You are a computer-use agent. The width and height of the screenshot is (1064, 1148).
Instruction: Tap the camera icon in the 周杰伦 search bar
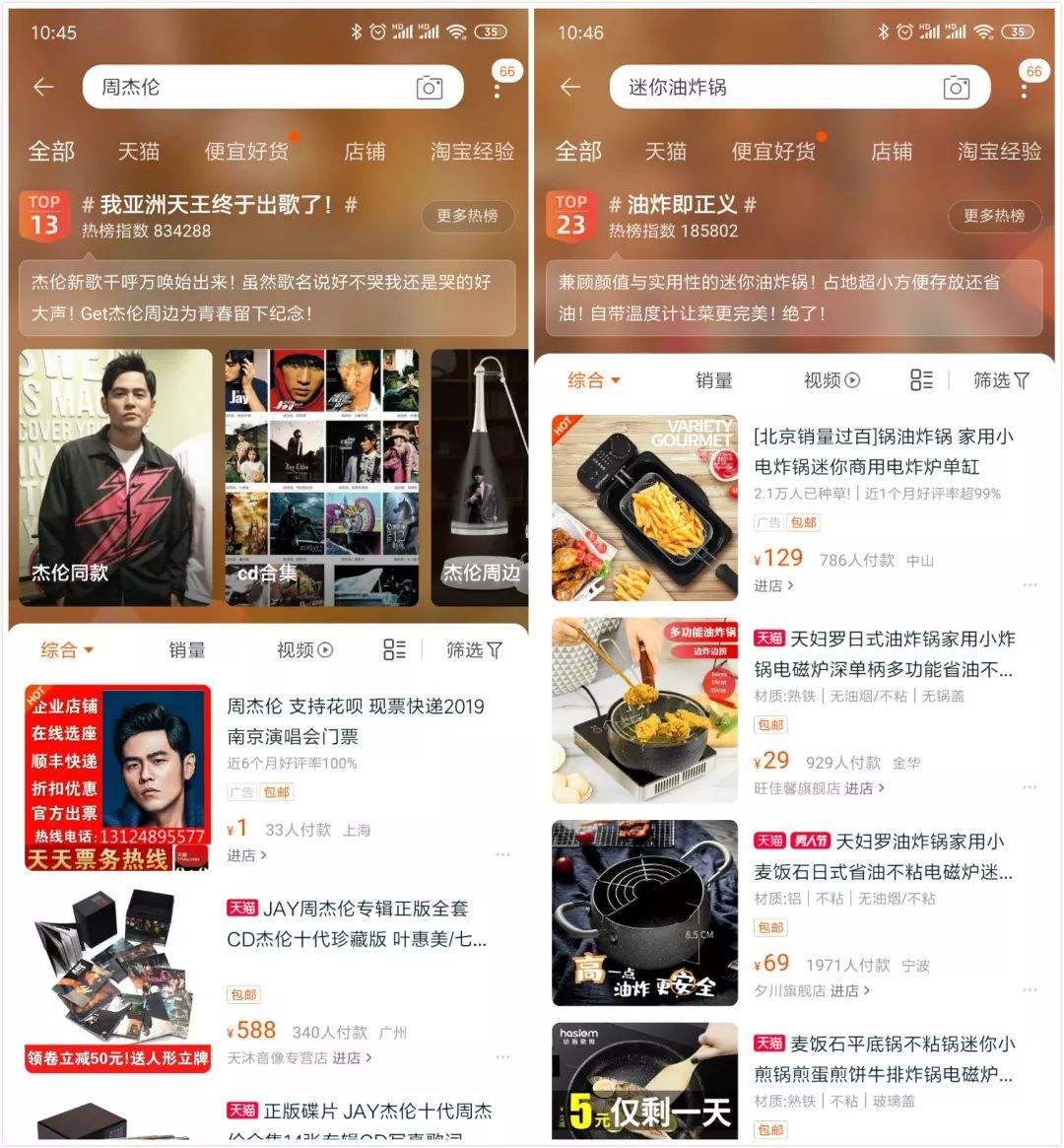coord(429,88)
